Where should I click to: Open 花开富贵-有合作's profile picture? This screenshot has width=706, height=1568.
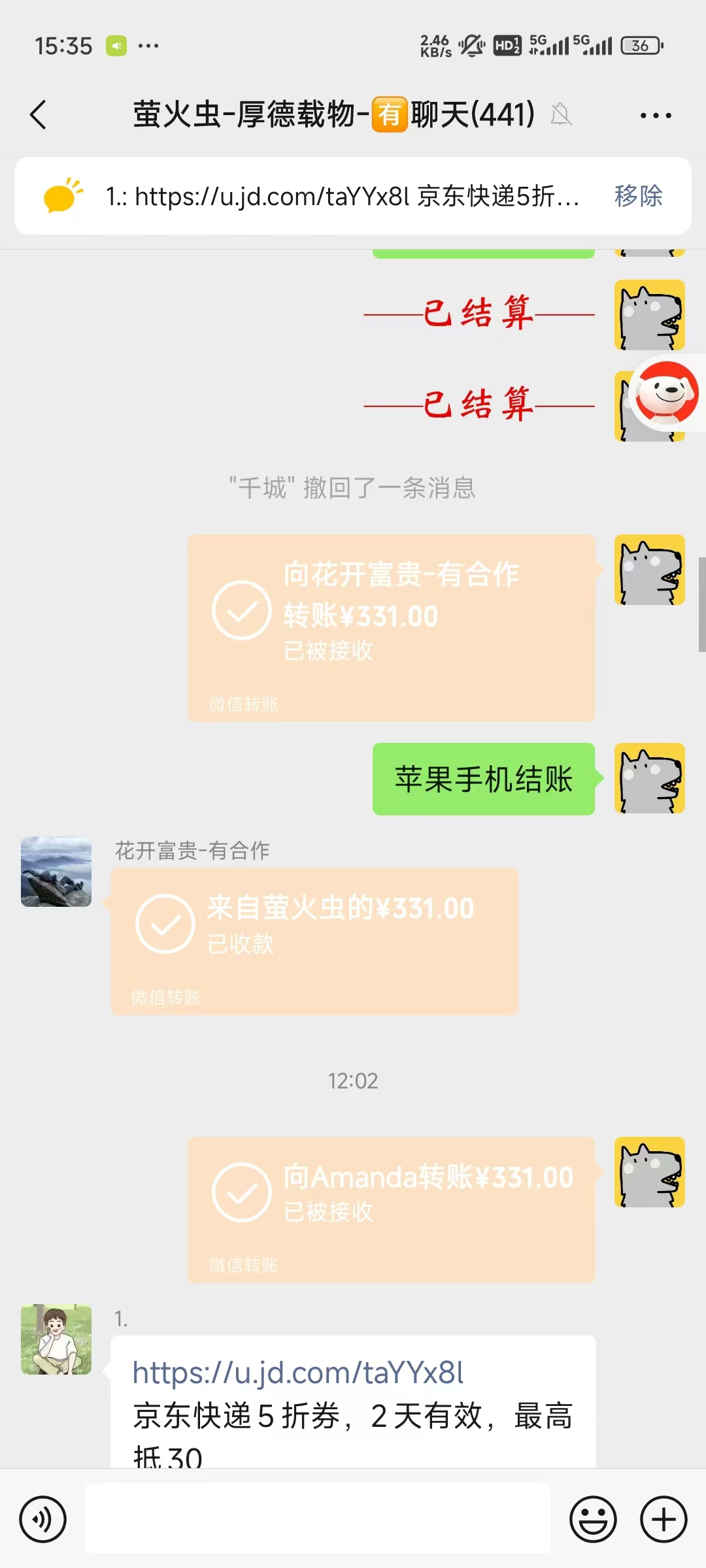[56, 872]
